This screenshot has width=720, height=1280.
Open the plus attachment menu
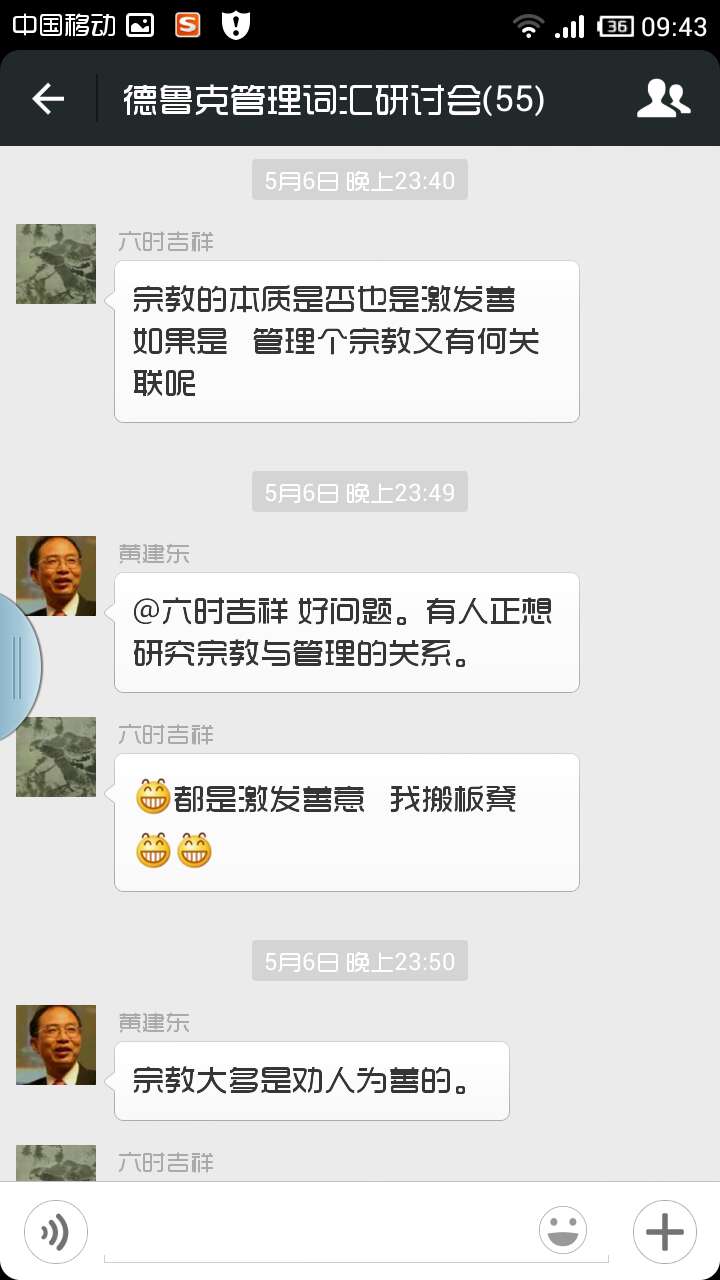coord(664,1231)
